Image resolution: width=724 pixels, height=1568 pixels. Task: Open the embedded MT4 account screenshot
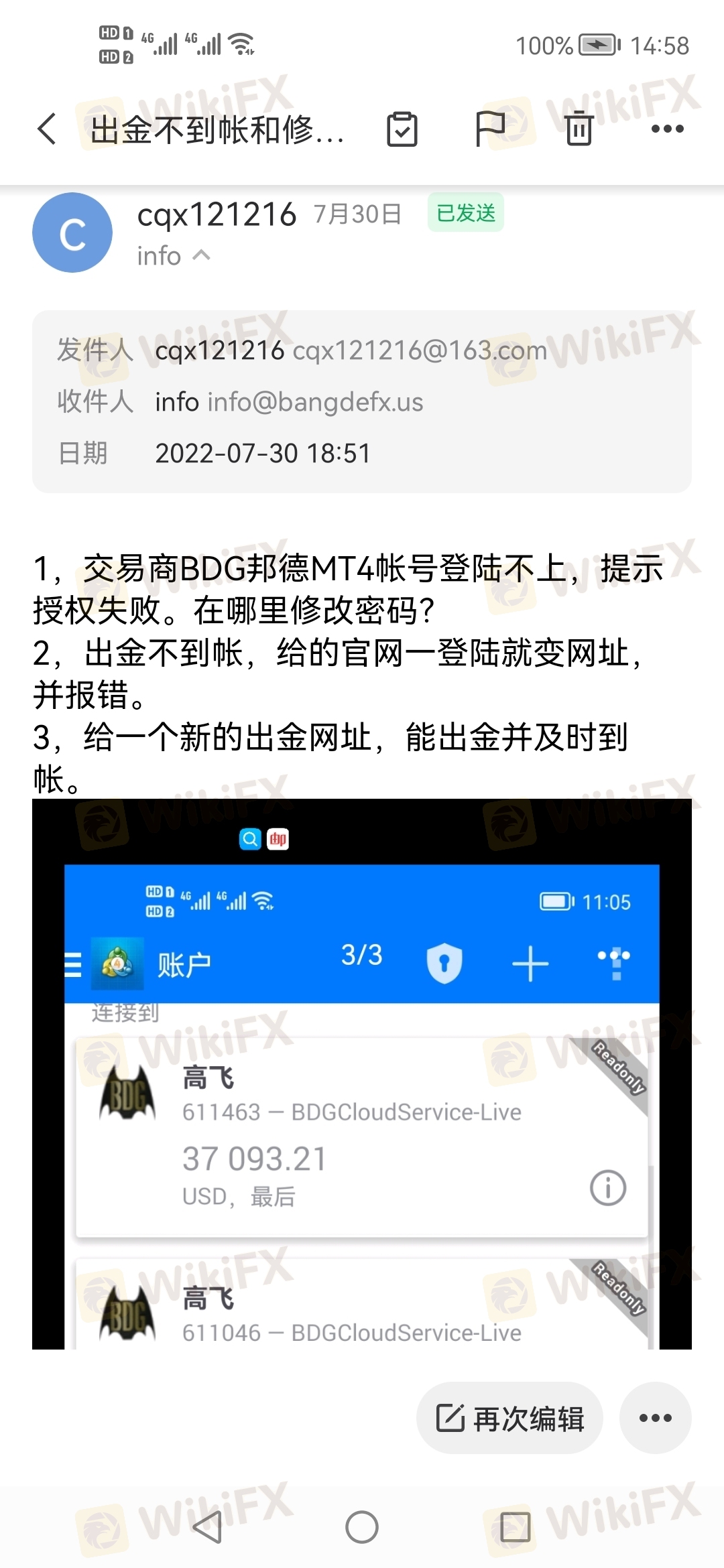pos(362,1073)
